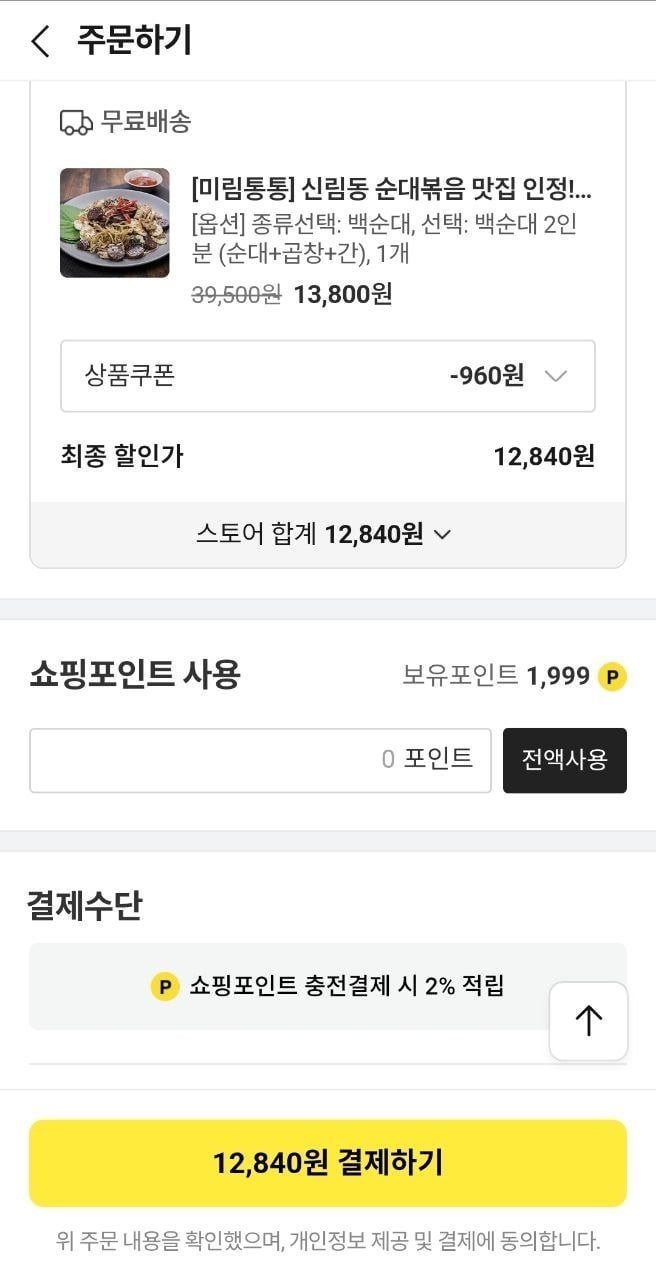Go back from the 주문하기 page
This screenshot has width=656, height=1280.
[40, 42]
